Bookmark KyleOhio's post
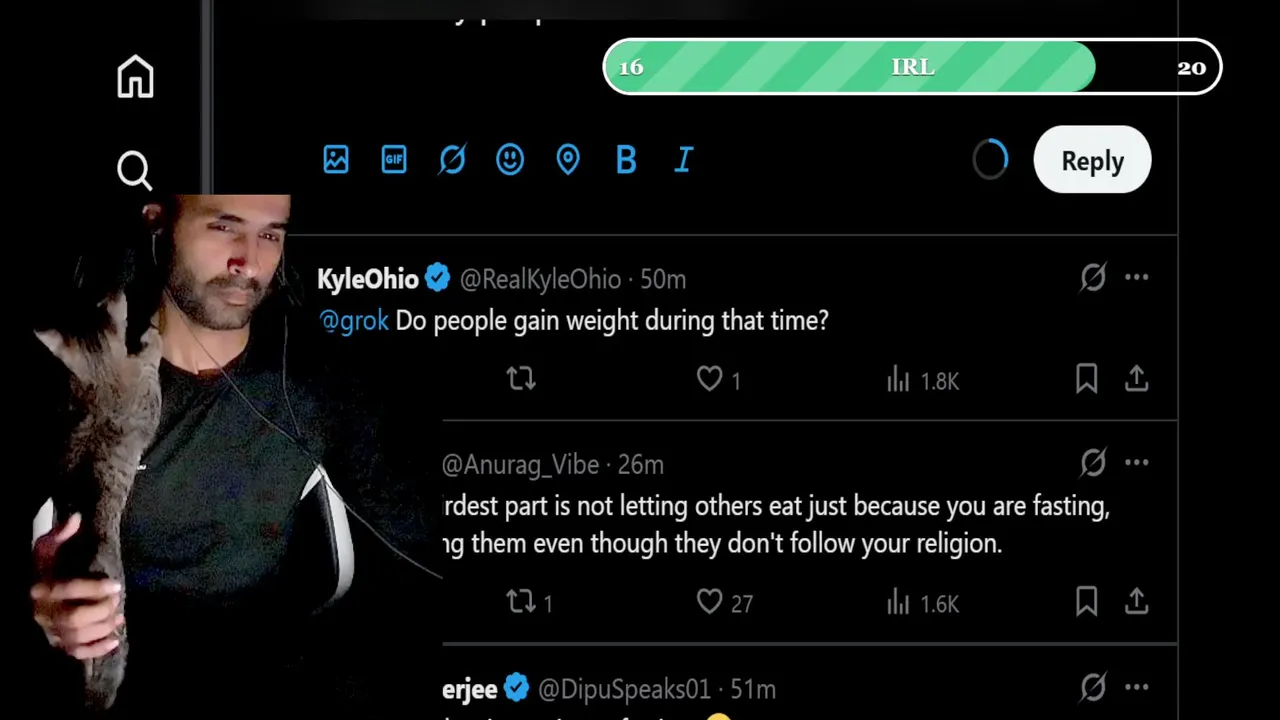This screenshot has width=1280, height=720. [1086, 379]
